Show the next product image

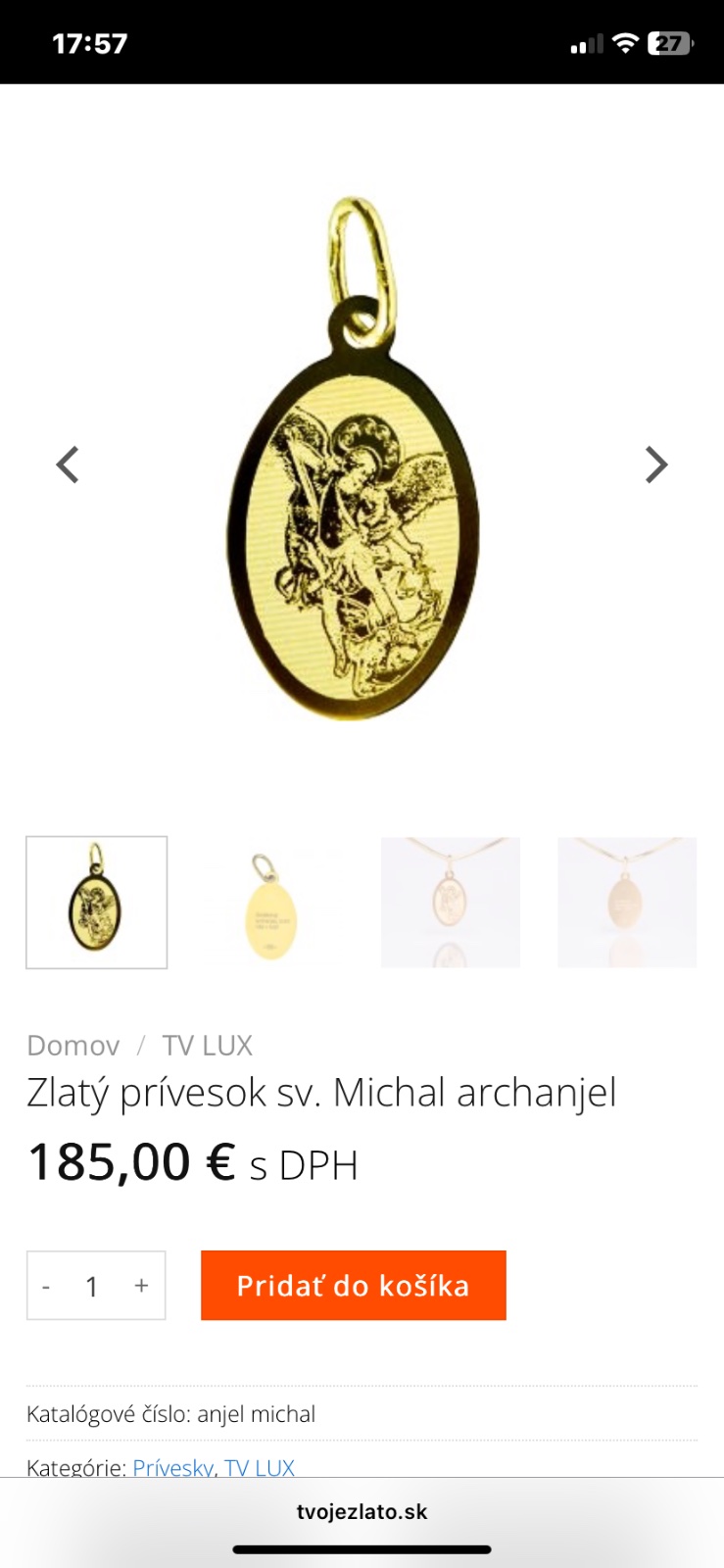pyautogui.click(x=656, y=465)
